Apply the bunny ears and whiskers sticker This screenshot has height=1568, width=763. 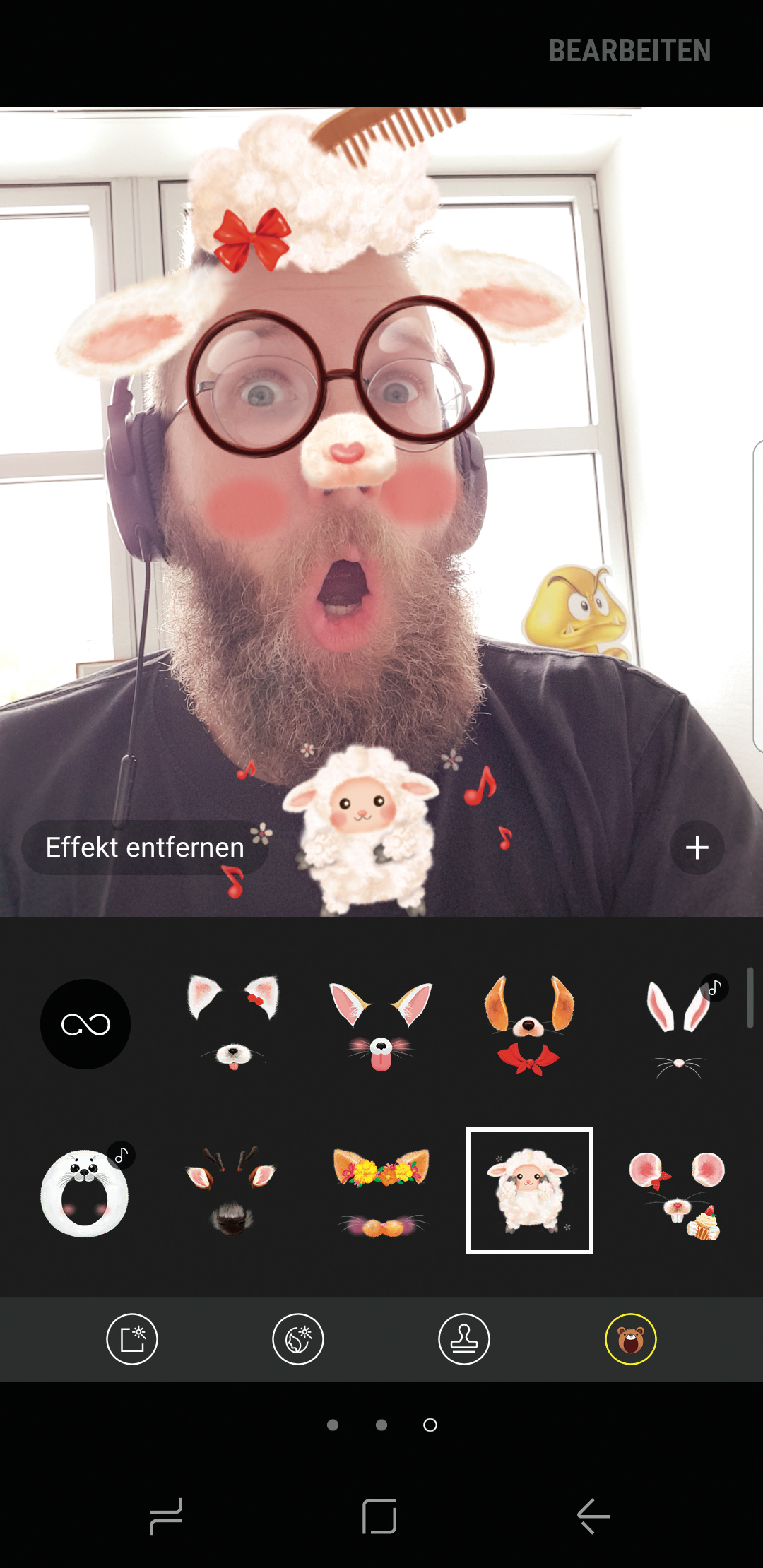point(677,1024)
